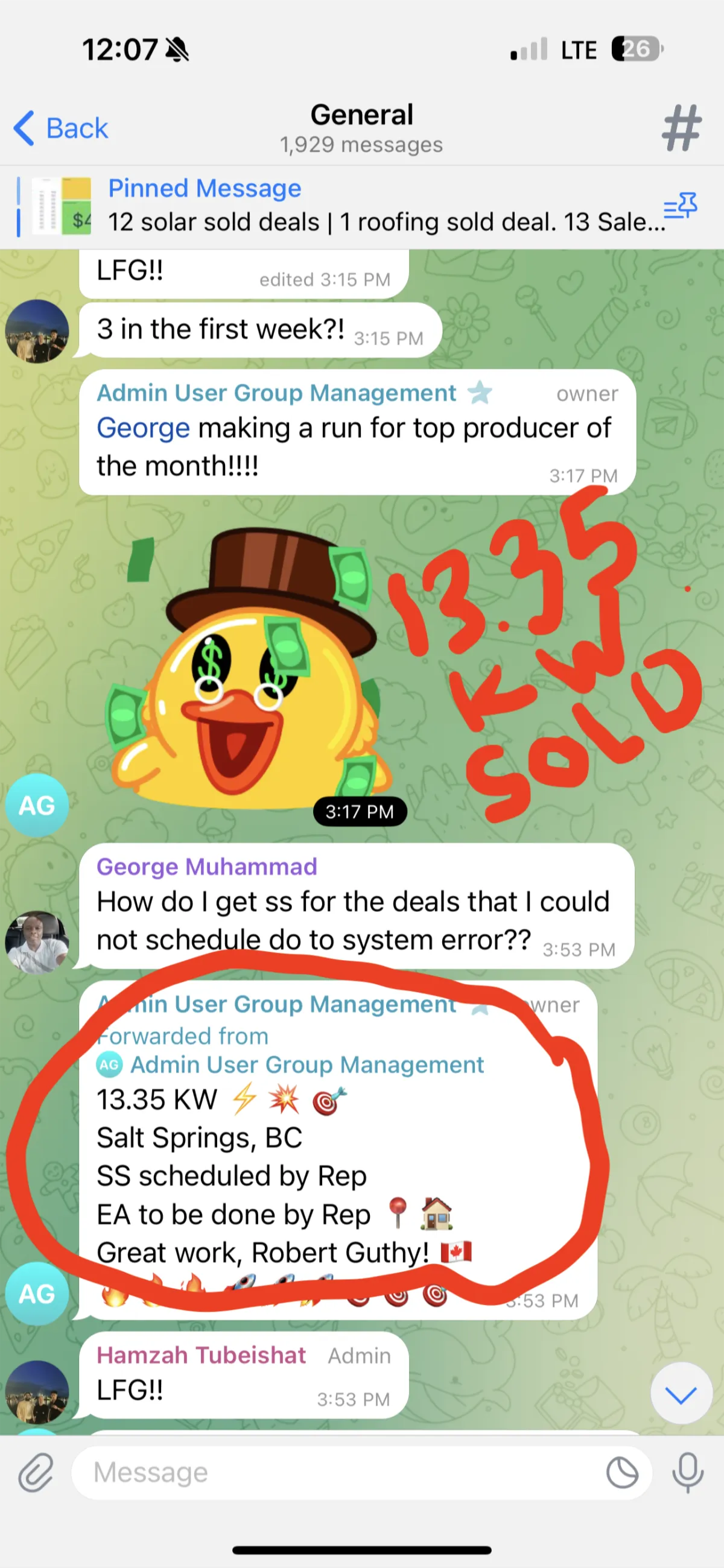View George Muhammad's profile photo avatar
Image resolution: width=724 pixels, height=1568 pixels.
[x=37, y=941]
